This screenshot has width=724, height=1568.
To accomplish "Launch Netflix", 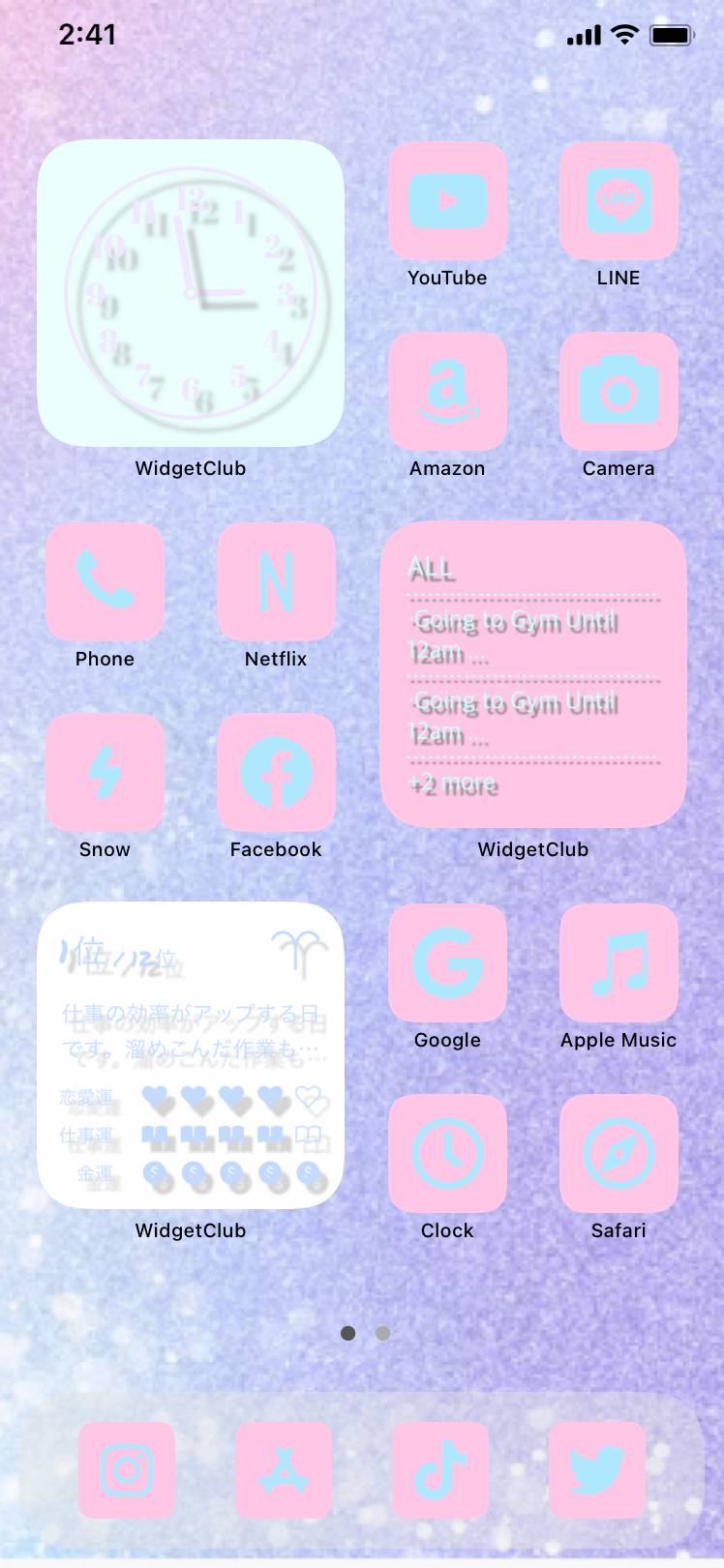I will [x=276, y=582].
